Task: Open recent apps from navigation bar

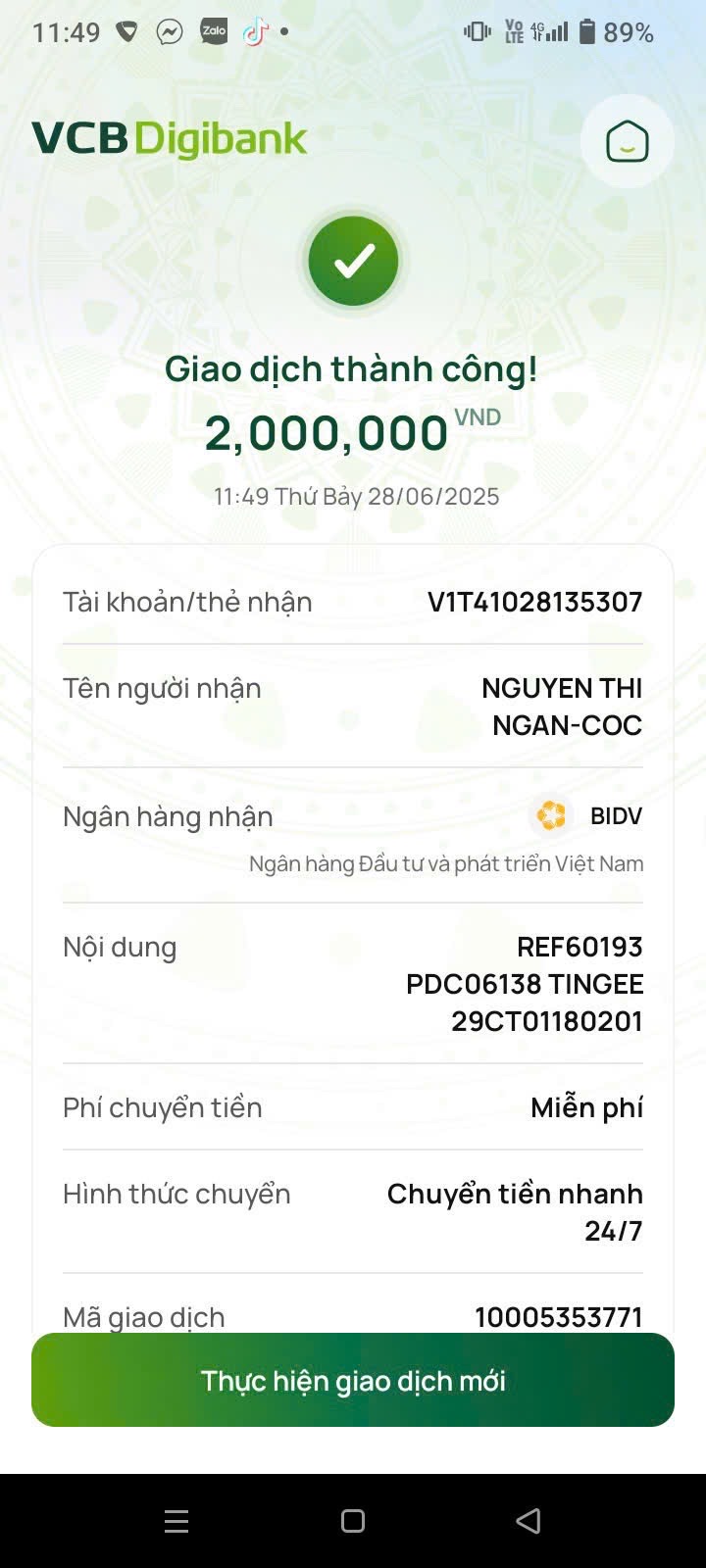Action: (176, 1521)
